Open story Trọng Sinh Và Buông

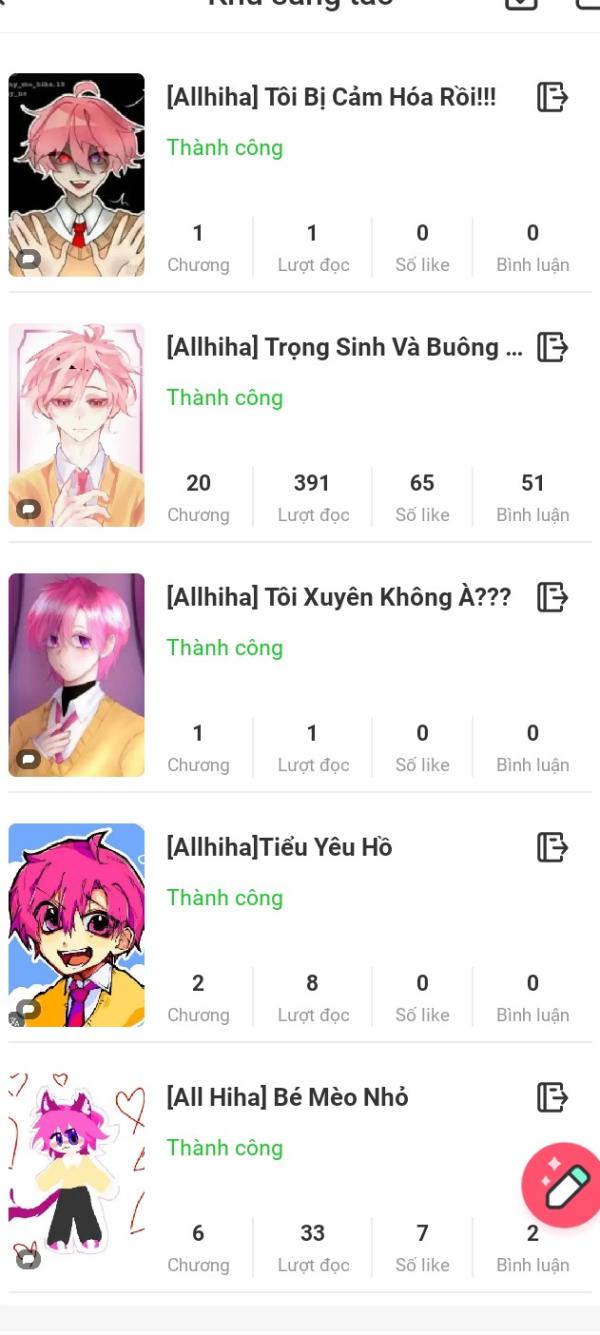(x=343, y=347)
